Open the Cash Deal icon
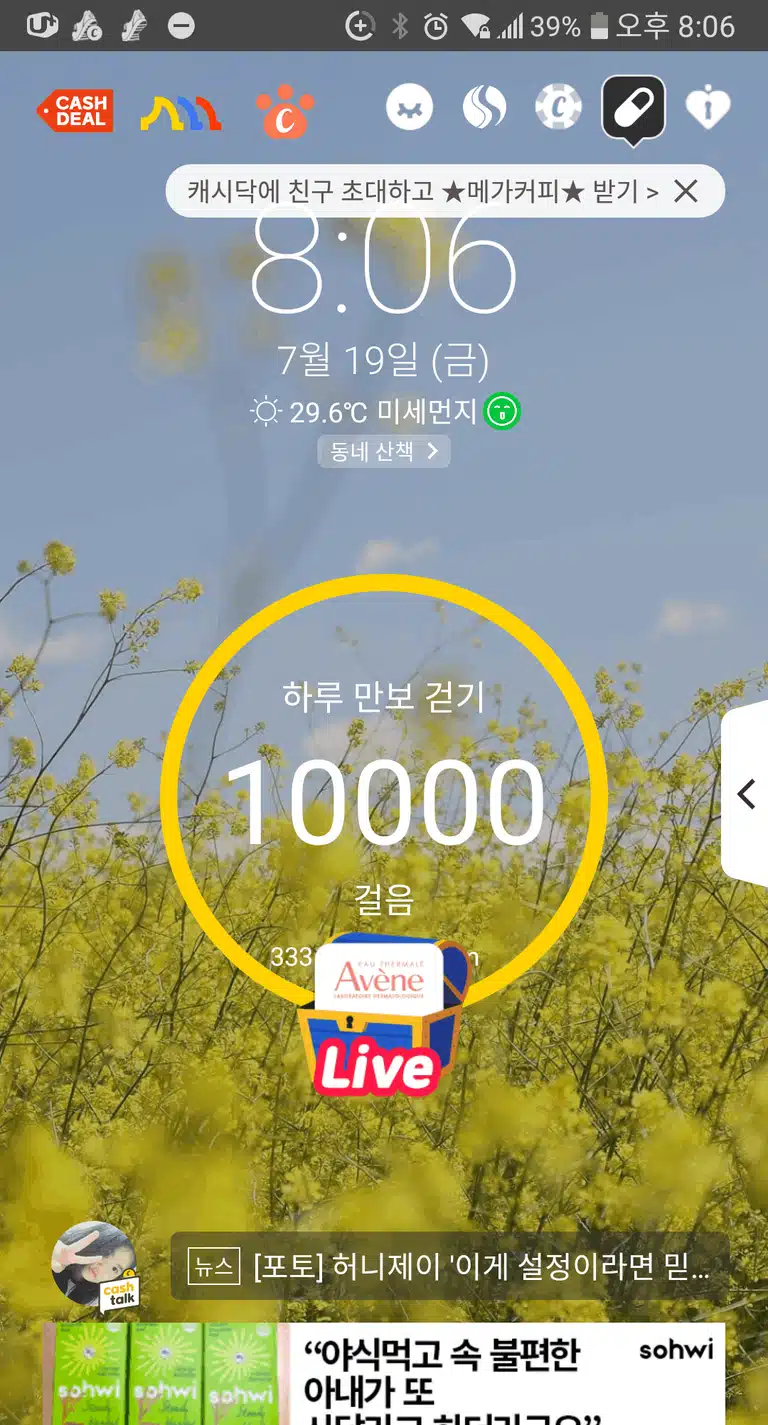The height and width of the screenshot is (1425, 768). coord(75,111)
